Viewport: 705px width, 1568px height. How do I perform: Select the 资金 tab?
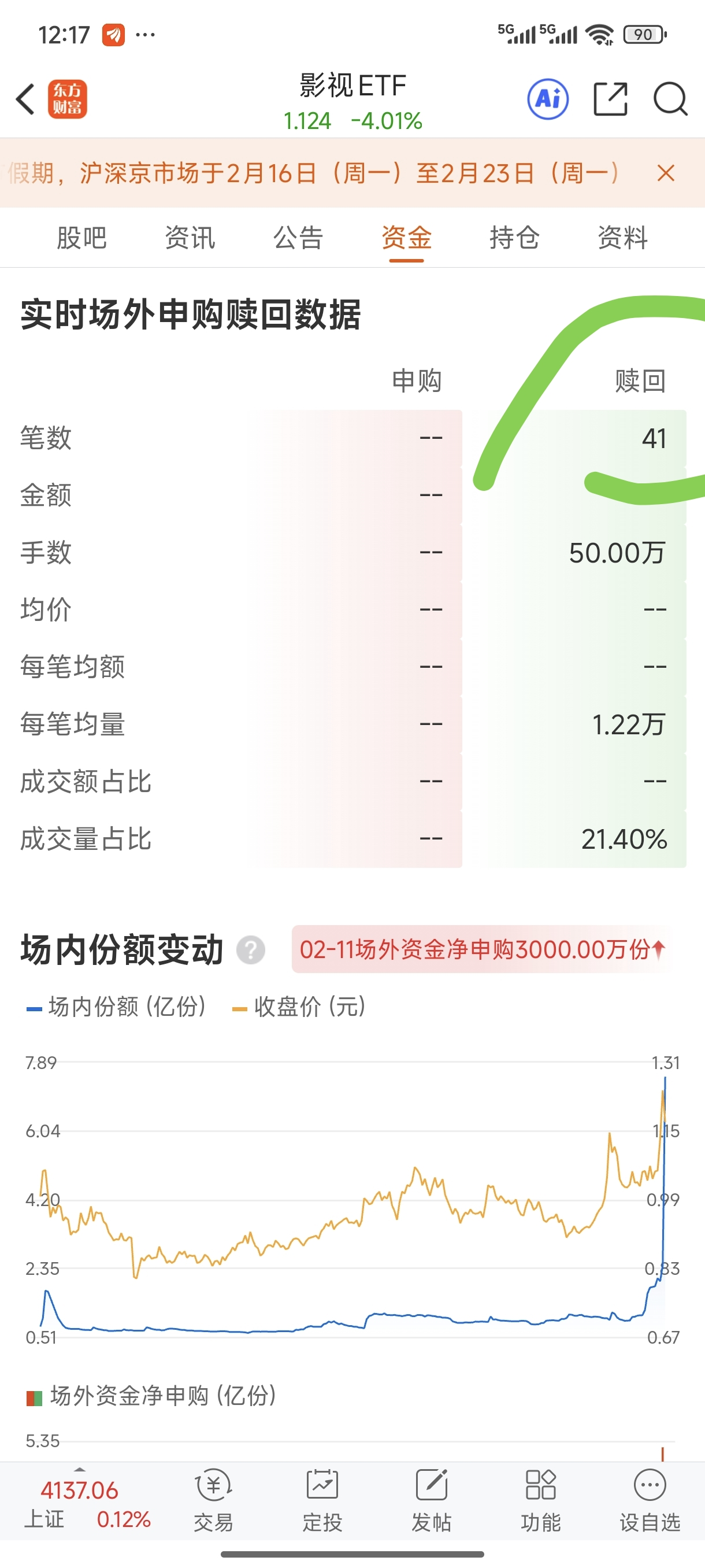[406, 238]
